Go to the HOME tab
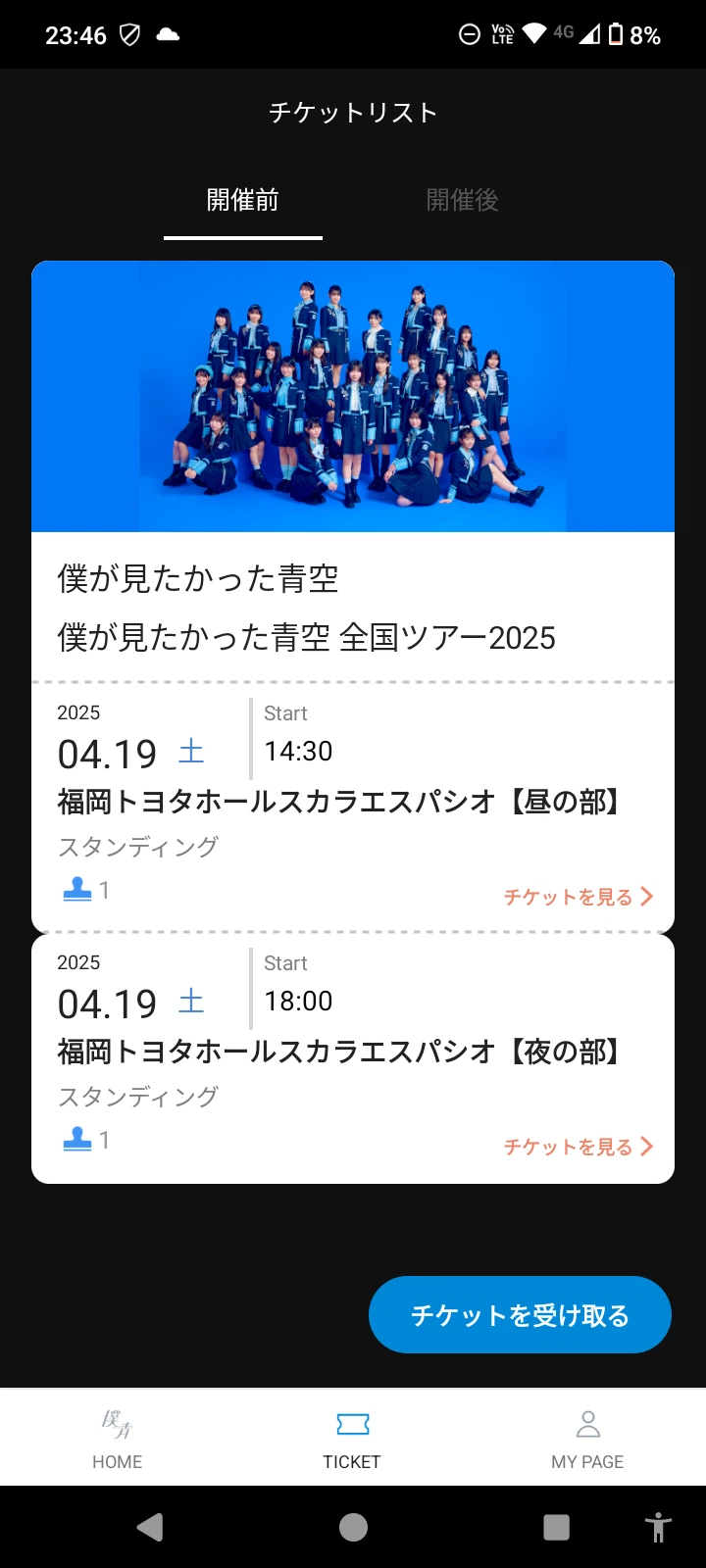 pos(118,1439)
